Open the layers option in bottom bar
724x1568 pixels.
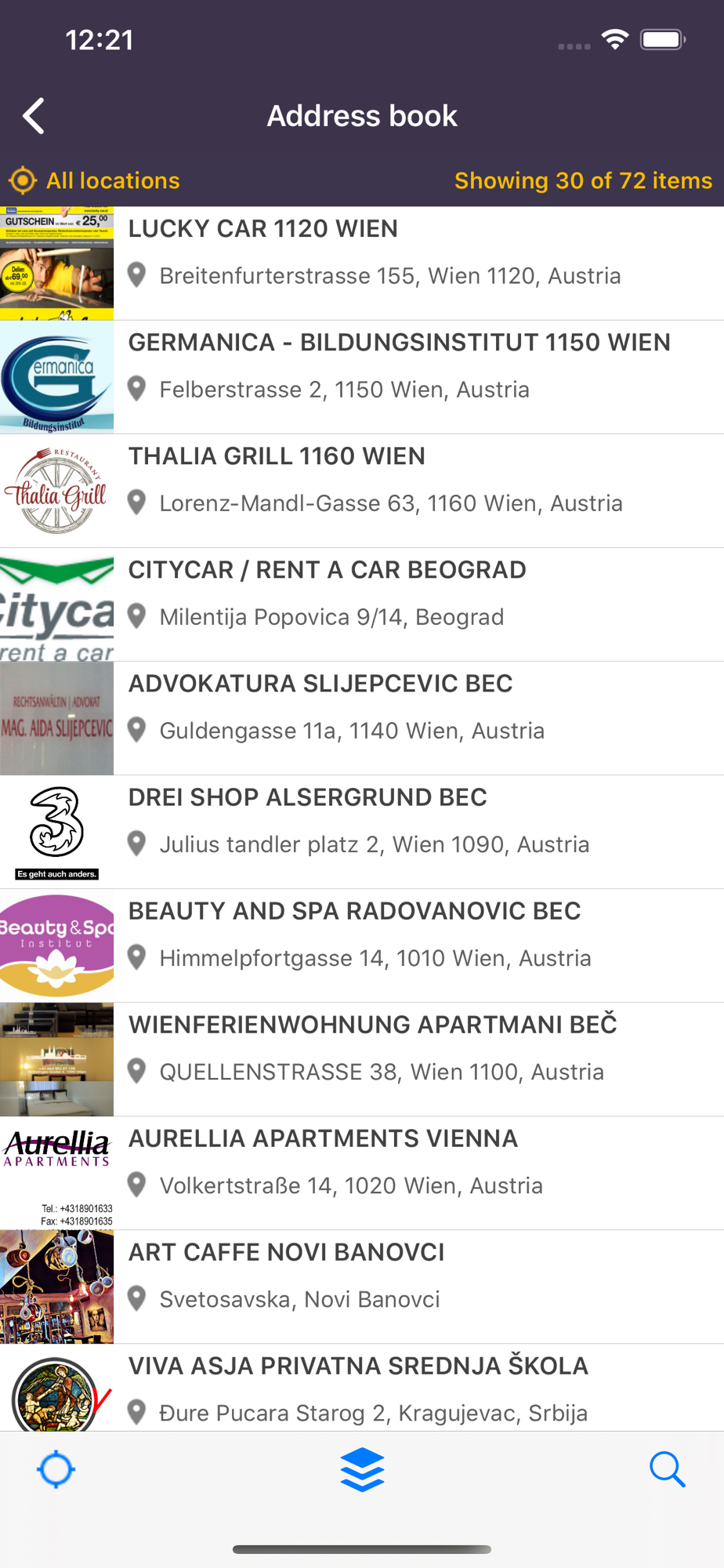coord(362,1469)
